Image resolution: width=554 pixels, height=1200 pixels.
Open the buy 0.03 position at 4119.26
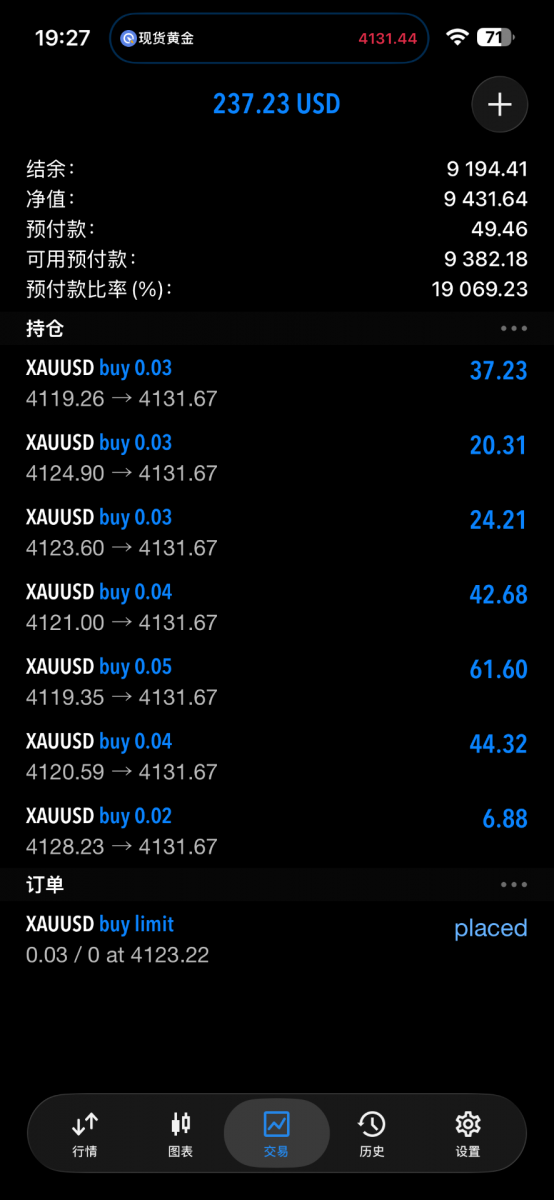coord(277,383)
